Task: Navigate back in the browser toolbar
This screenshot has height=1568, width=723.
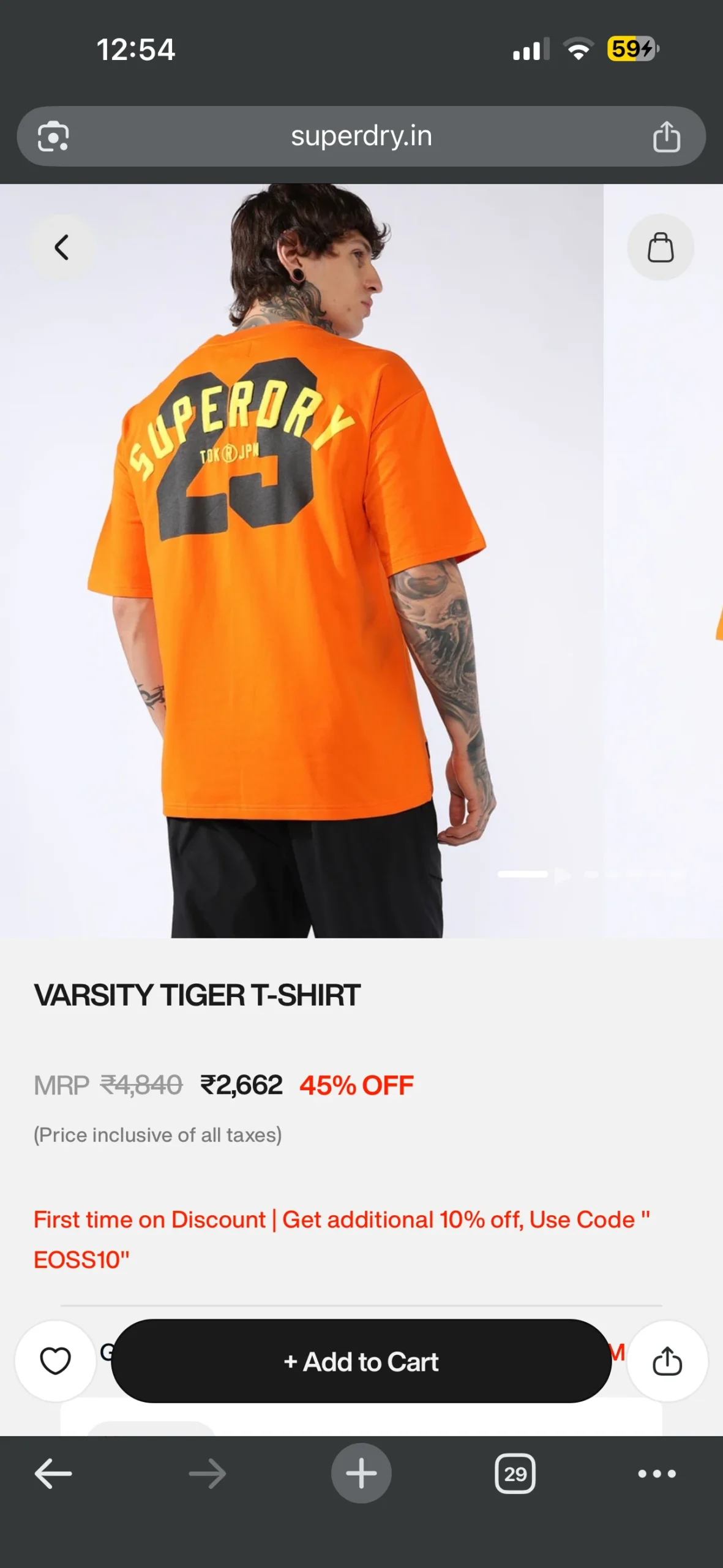Action: [x=53, y=1474]
